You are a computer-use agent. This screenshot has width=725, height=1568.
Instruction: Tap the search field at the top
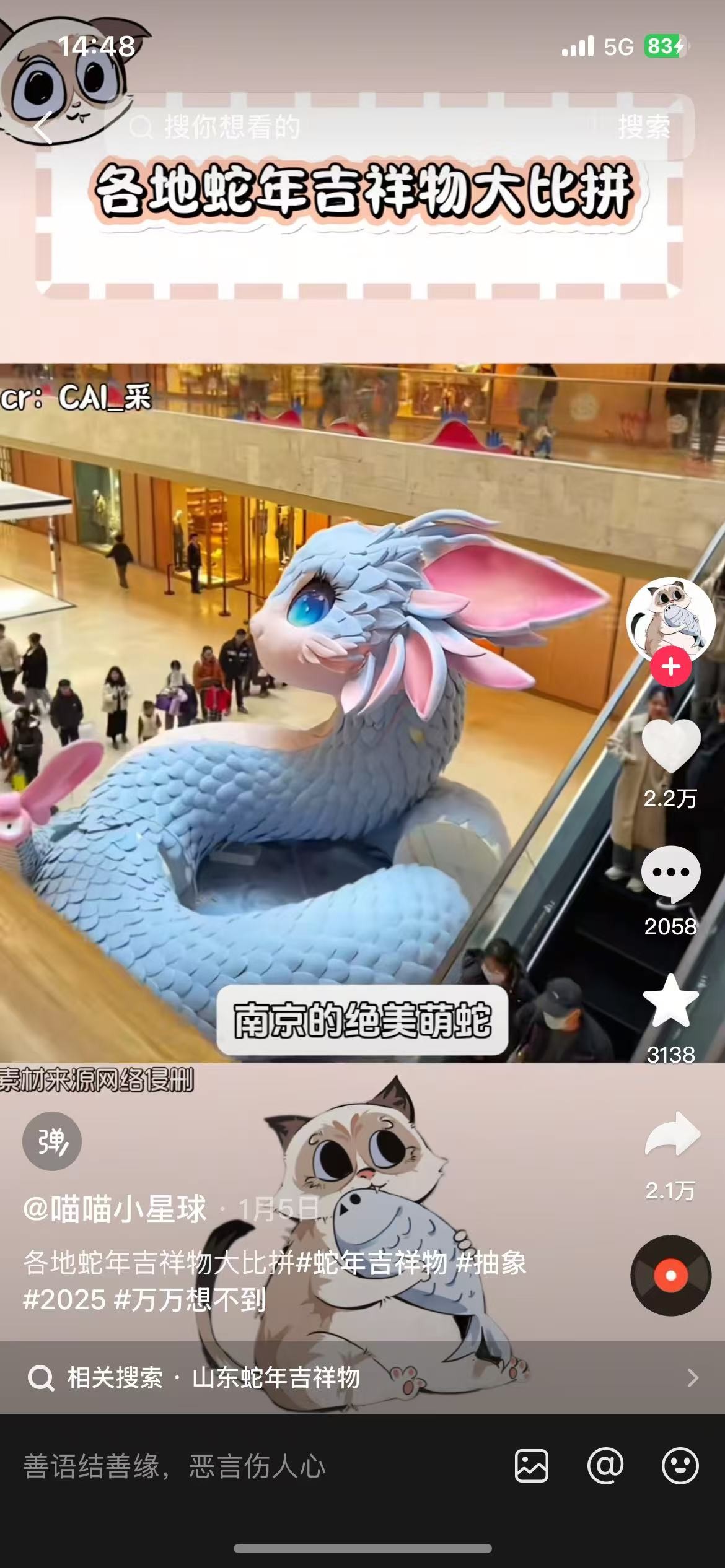pyautogui.click(x=359, y=127)
